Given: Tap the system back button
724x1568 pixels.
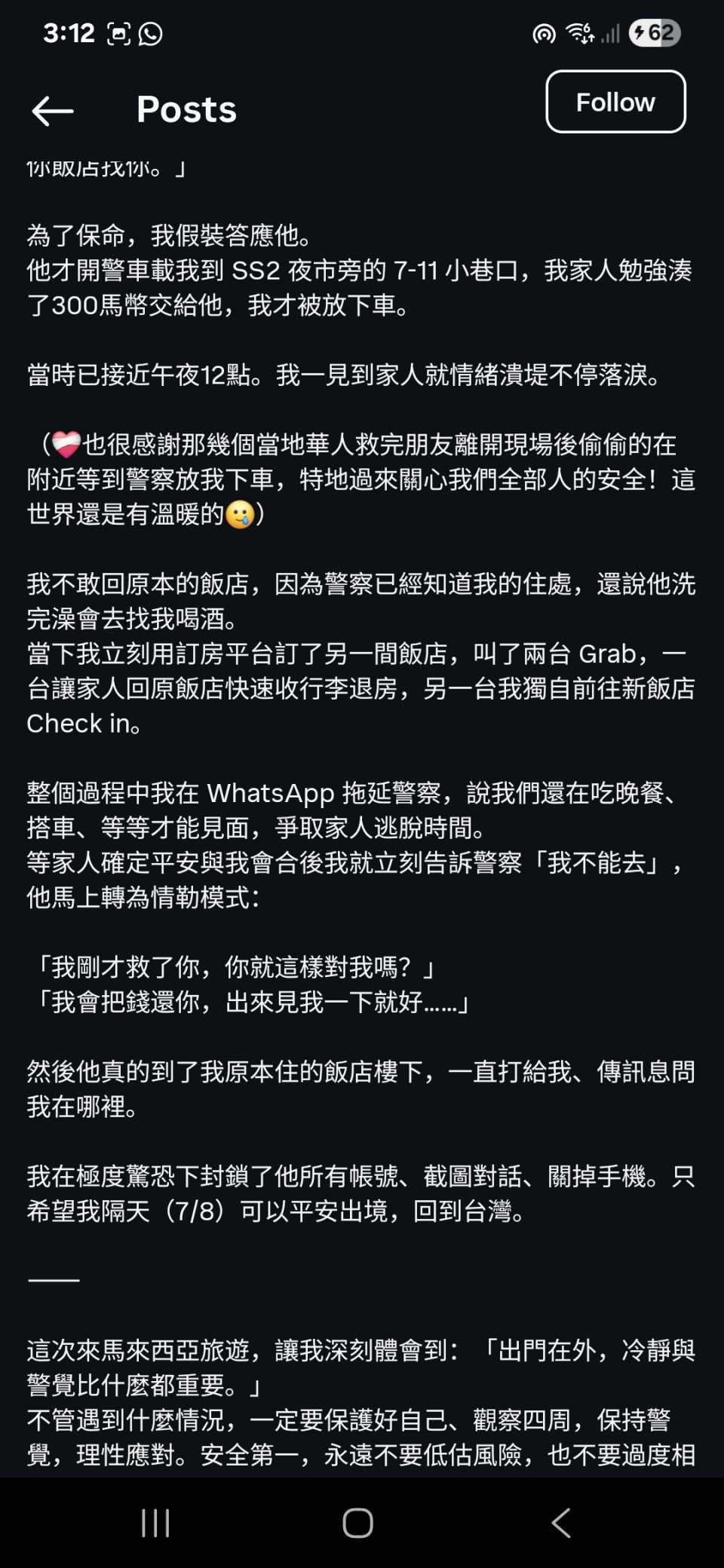Looking at the screenshot, I should [x=561, y=1523].
